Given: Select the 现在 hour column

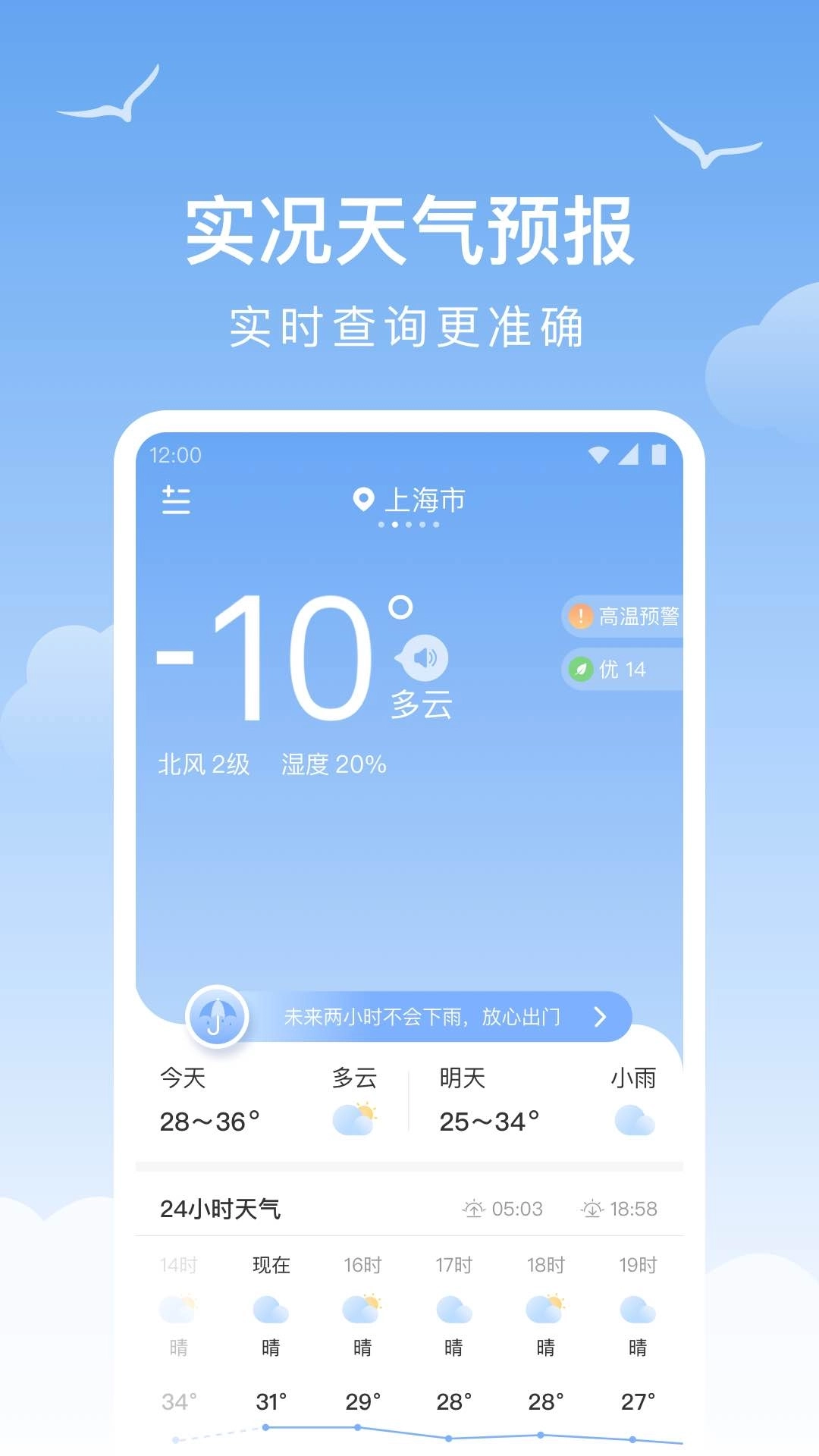Looking at the screenshot, I should [x=271, y=1265].
